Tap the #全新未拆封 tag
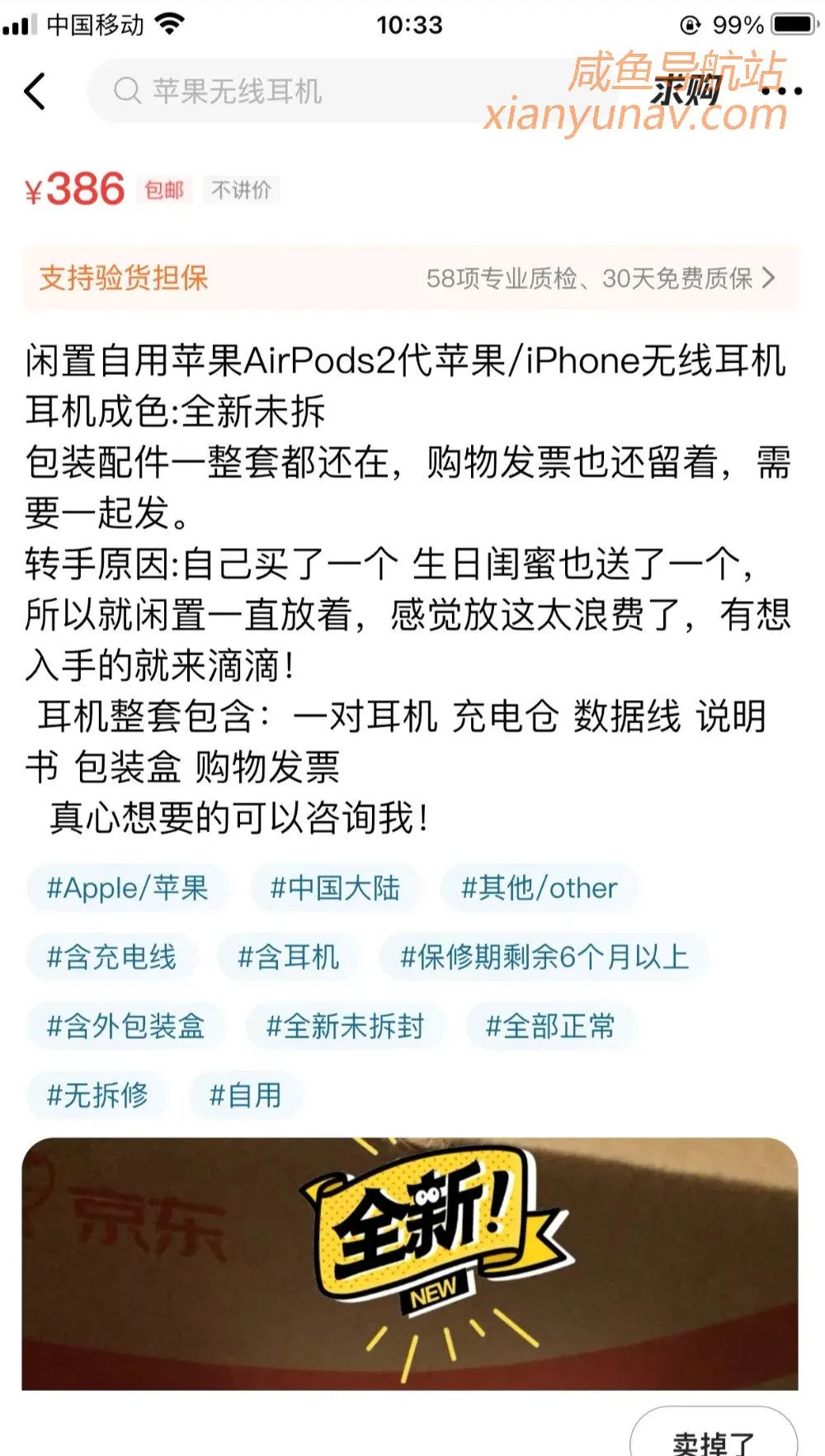825x1456 pixels. coord(345,1027)
